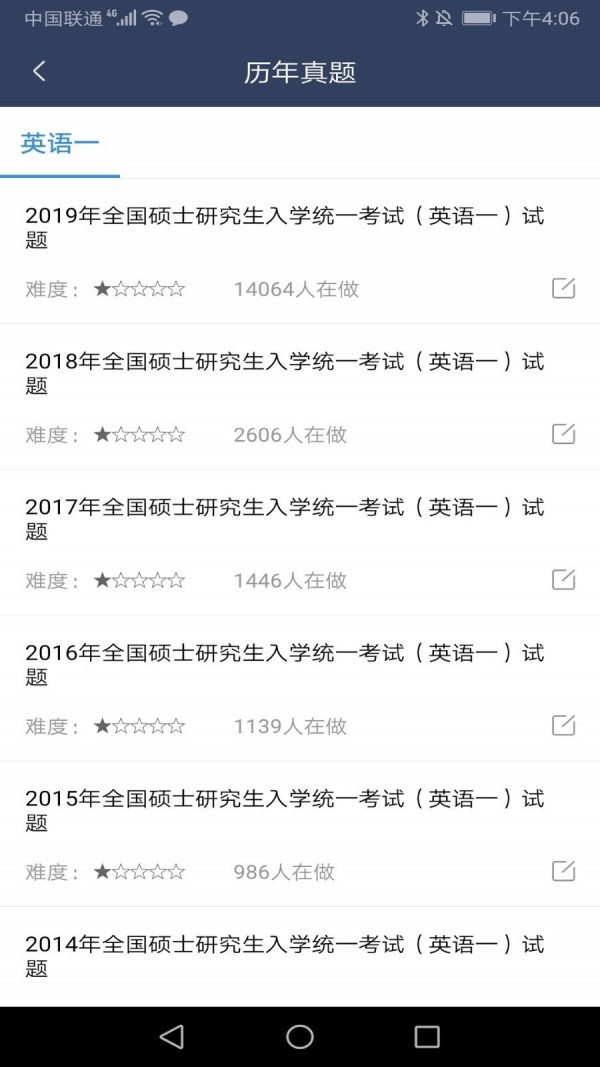Open the 2015年 英语一 exam paper
The width and height of the screenshot is (600, 1067).
pos(285,810)
